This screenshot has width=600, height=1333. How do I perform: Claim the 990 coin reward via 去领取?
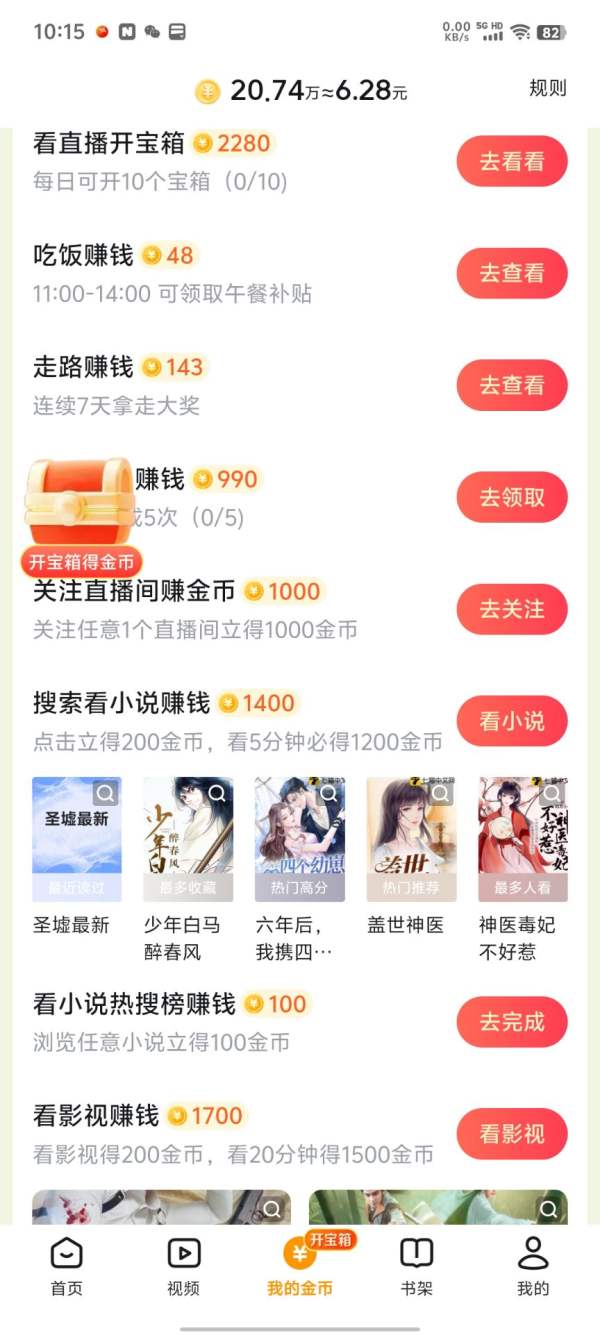512,497
